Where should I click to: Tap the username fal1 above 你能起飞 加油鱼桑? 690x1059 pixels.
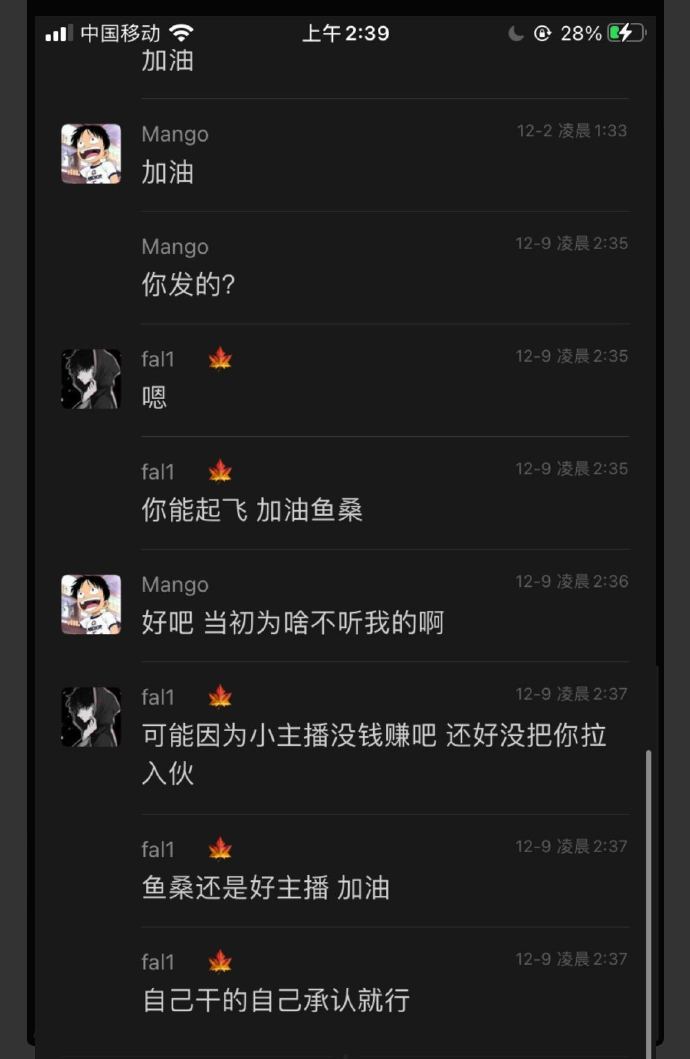point(158,471)
